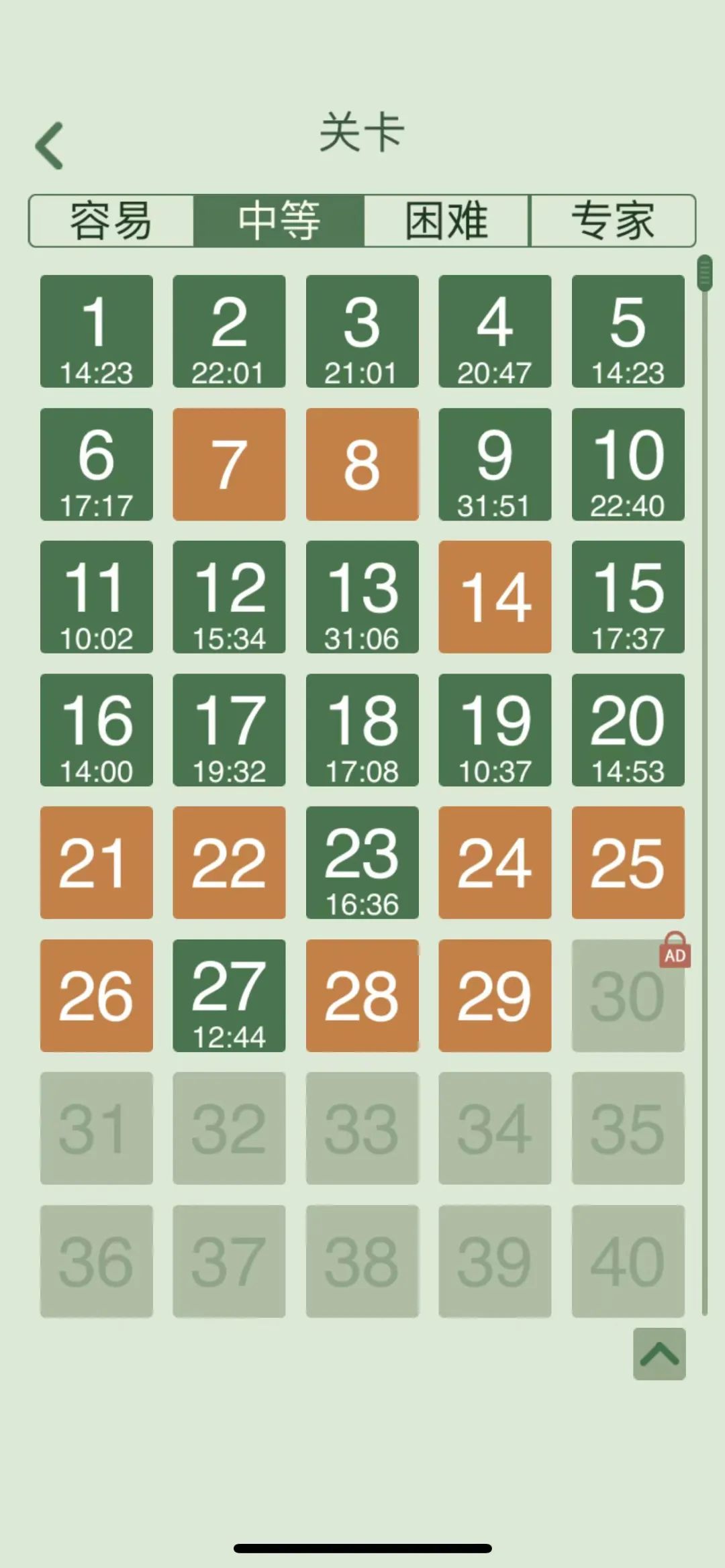This screenshot has width=725, height=1568.
Task: Open level 1 with time 14:23
Action: (x=96, y=331)
